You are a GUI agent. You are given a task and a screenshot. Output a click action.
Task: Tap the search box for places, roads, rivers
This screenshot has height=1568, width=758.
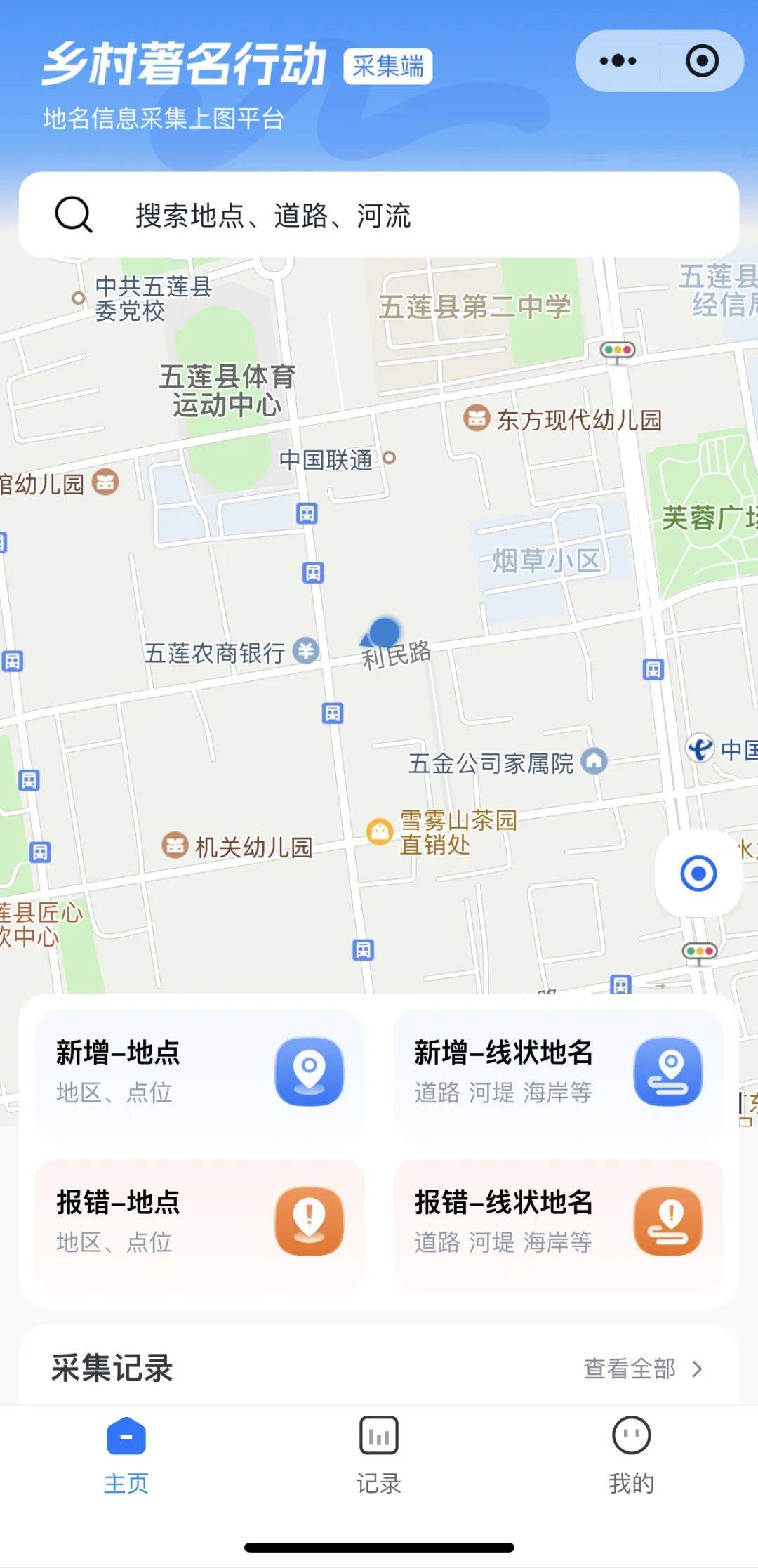click(379, 215)
